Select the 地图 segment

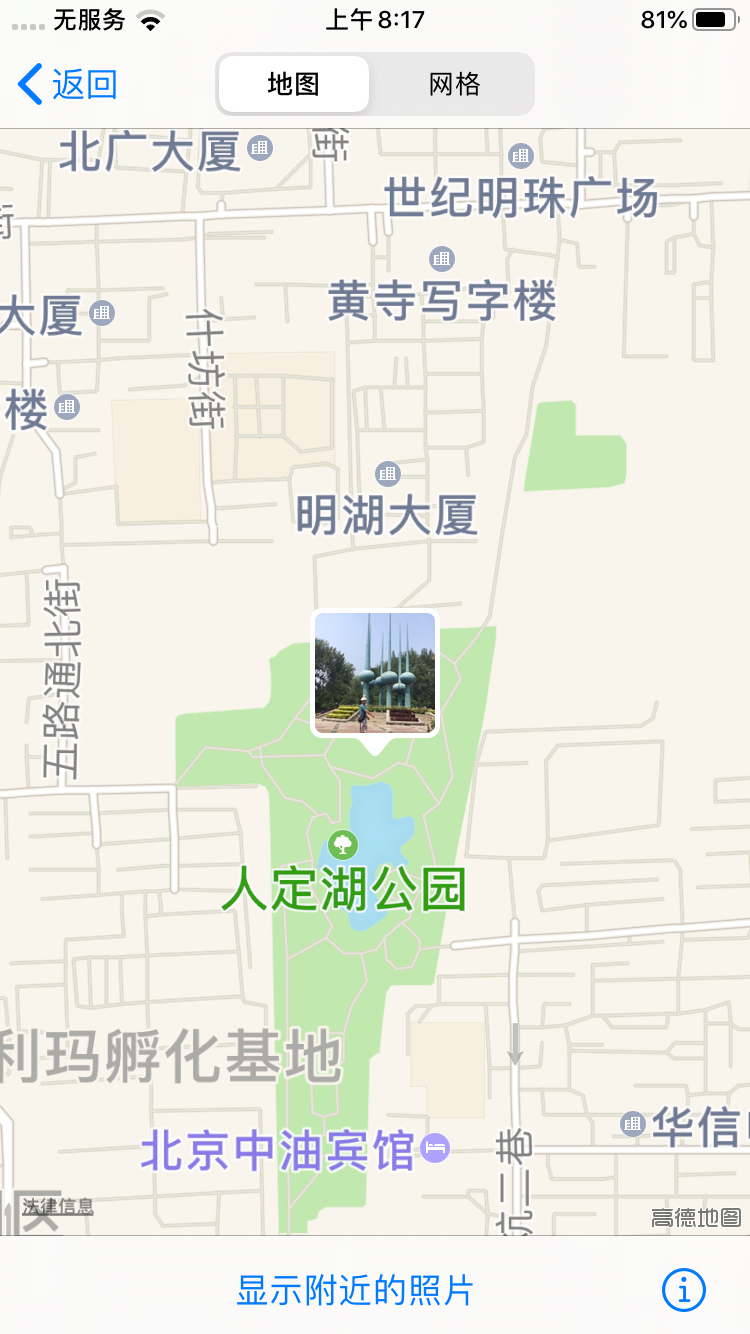click(x=294, y=84)
